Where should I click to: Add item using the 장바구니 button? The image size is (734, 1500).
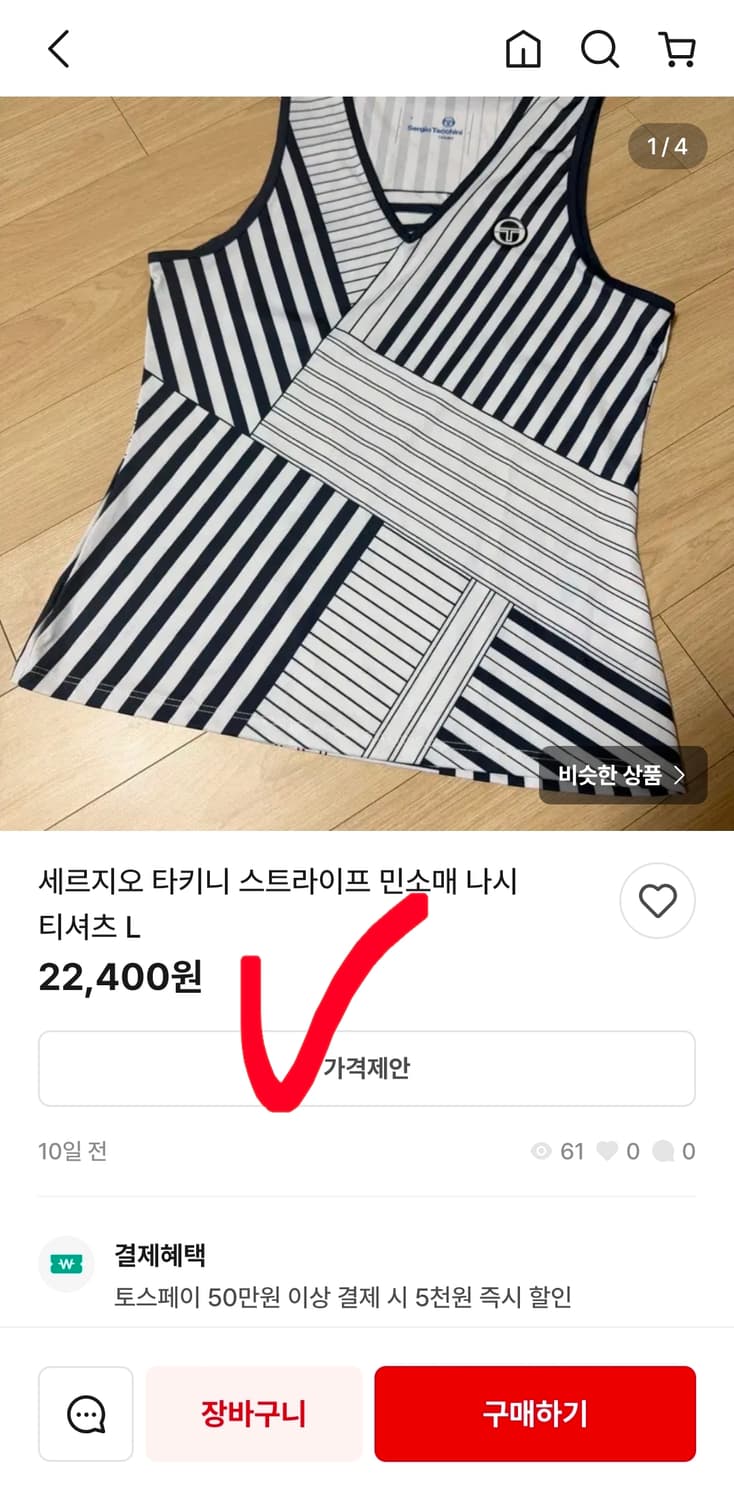point(253,1413)
